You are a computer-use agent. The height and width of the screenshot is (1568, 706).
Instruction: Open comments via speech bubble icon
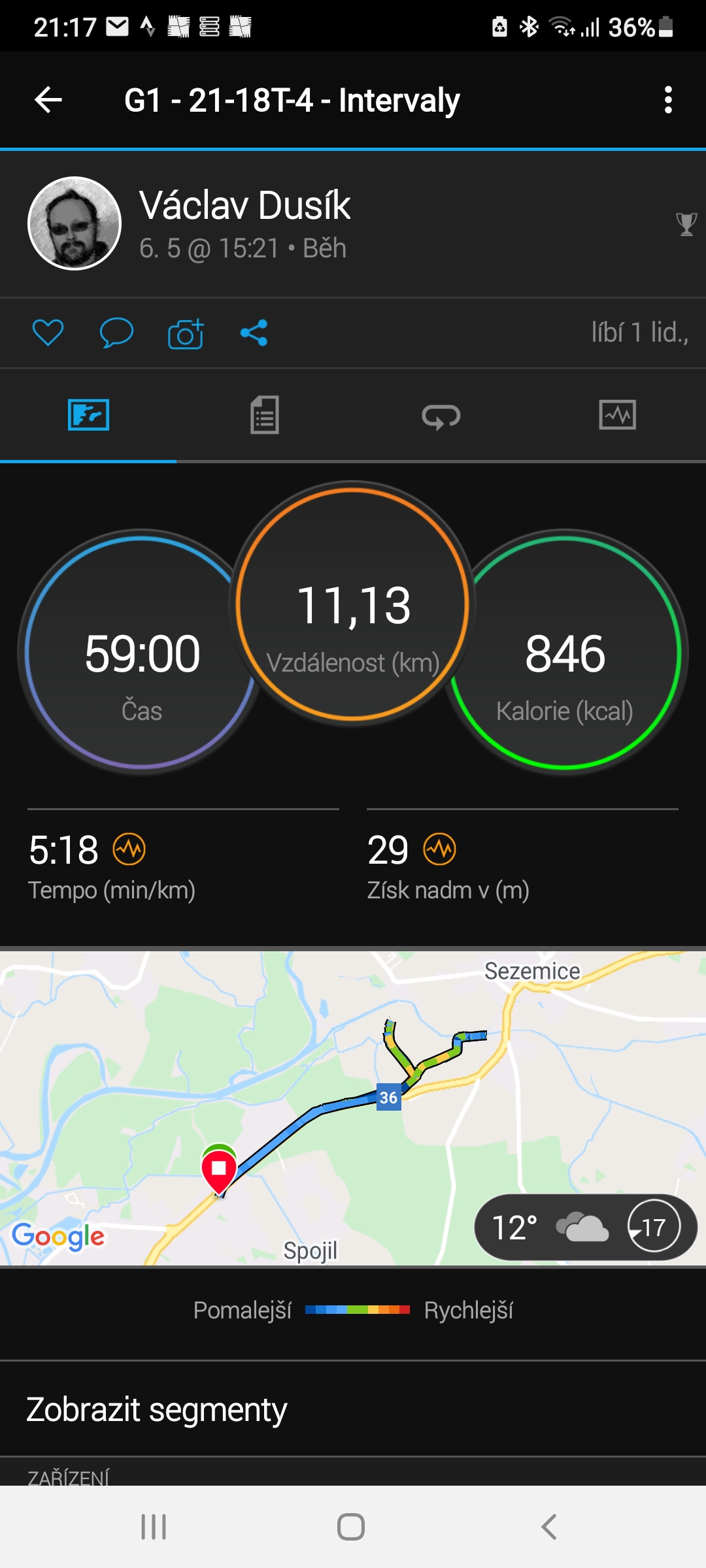(116, 333)
